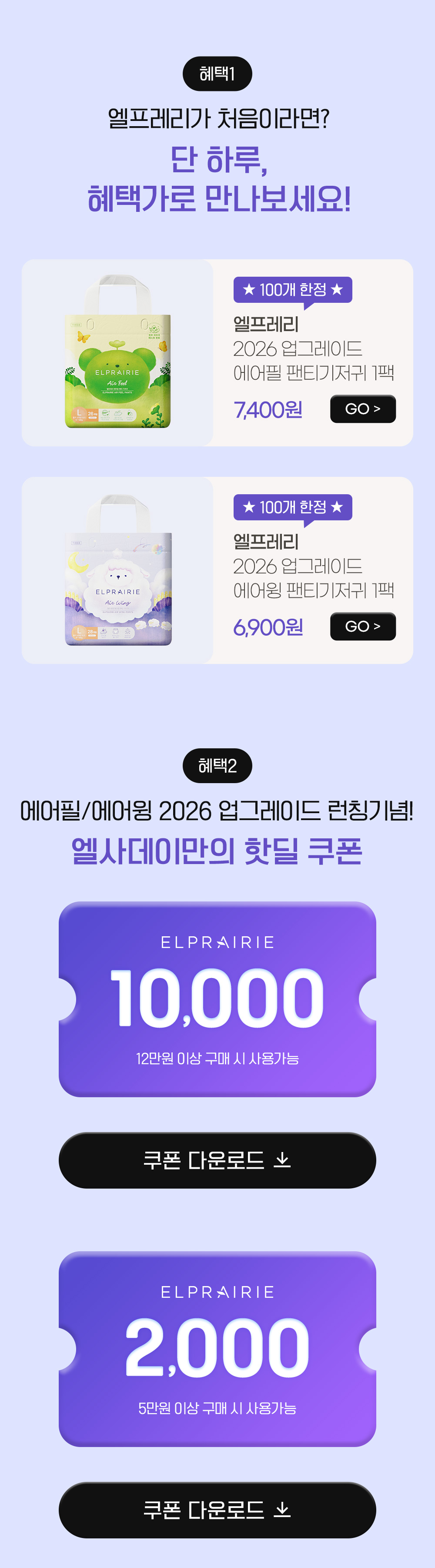Download the 10,000 won coupon
Screen dimensions: 435x1568
(217, 1159)
